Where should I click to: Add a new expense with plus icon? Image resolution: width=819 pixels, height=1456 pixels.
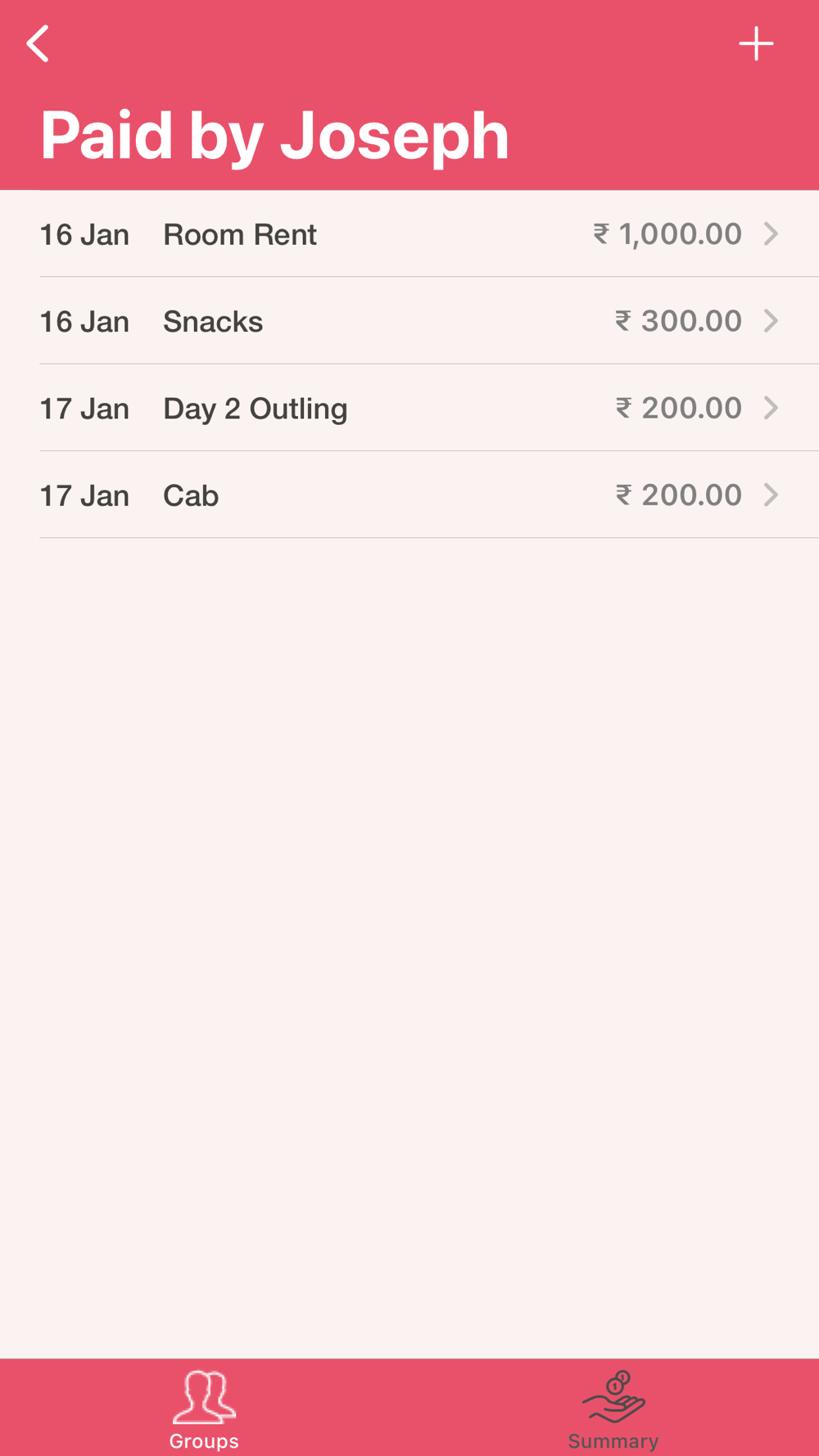point(756,43)
